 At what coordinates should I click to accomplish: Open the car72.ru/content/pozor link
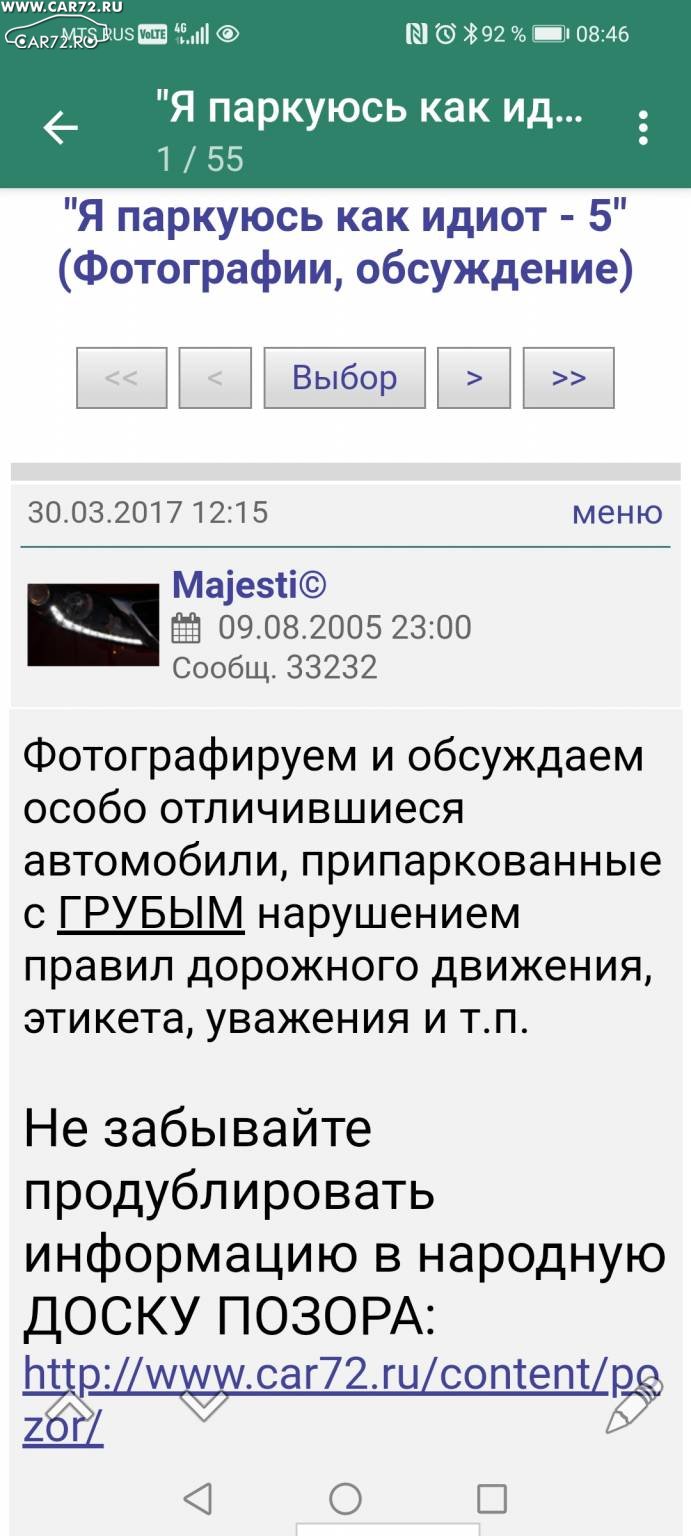pyautogui.click(x=342, y=1398)
